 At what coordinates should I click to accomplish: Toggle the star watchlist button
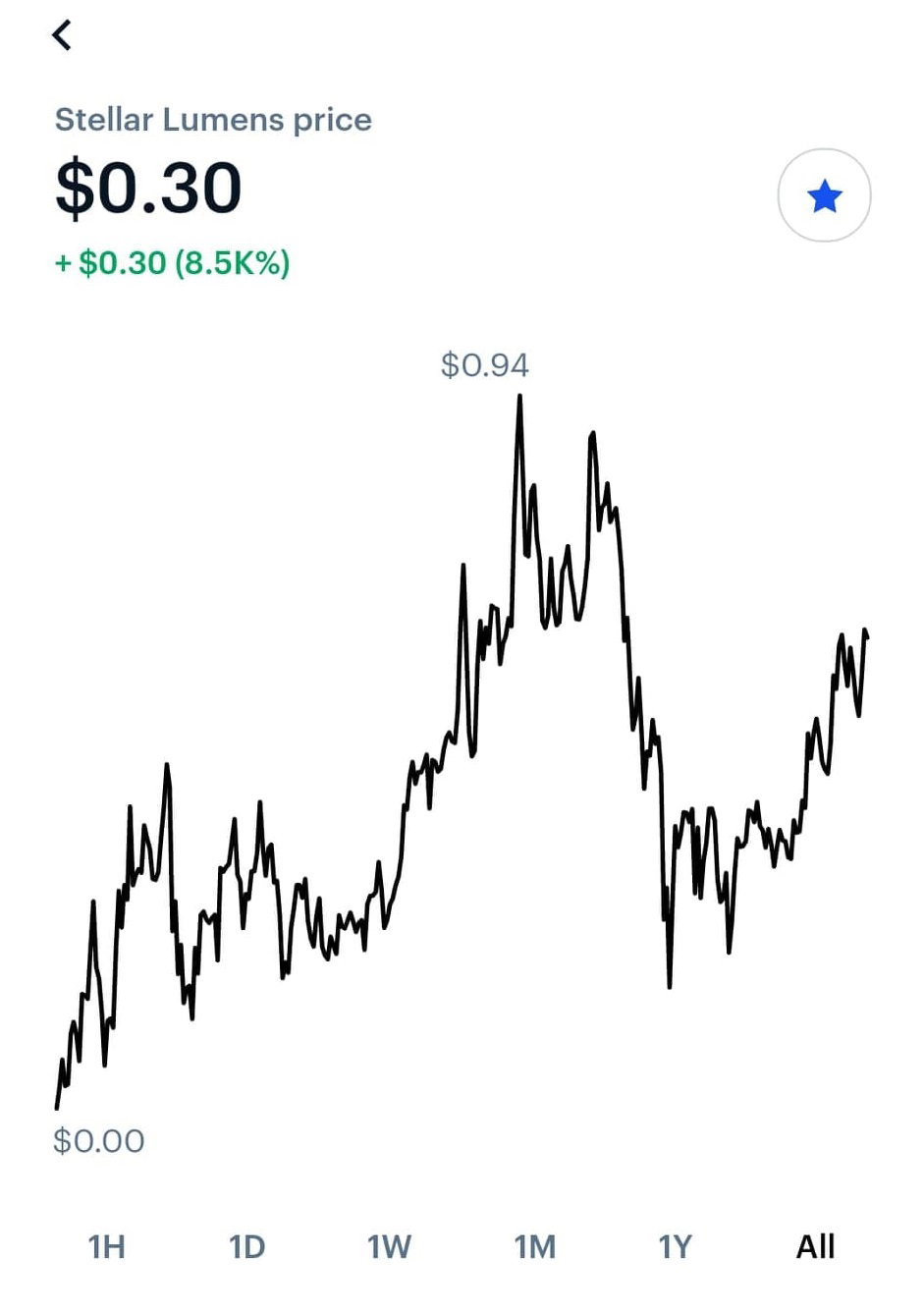click(824, 196)
